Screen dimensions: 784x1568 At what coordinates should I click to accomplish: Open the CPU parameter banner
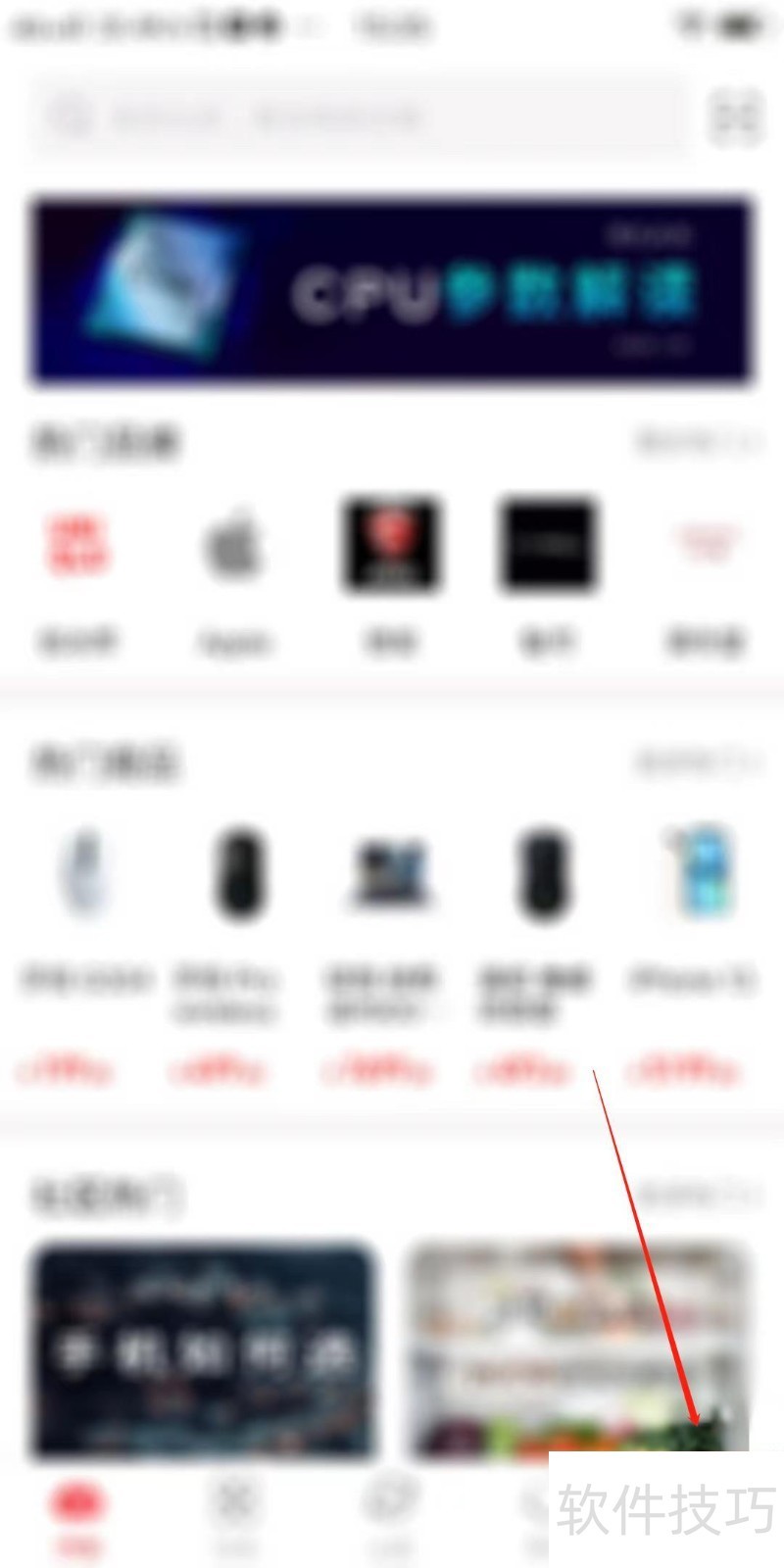click(392, 291)
